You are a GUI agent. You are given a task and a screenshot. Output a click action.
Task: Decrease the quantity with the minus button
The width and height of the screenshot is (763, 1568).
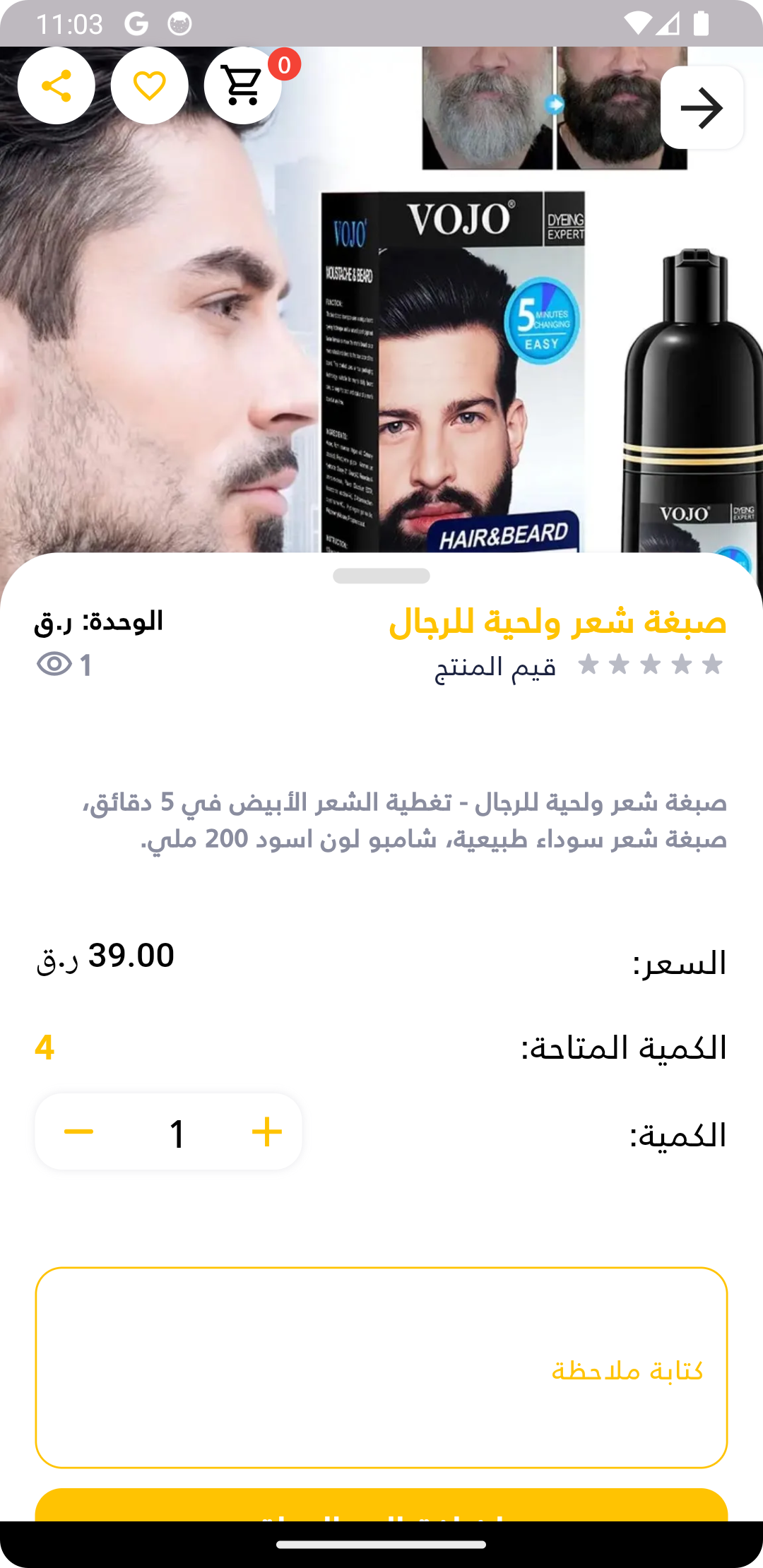point(78,1132)
